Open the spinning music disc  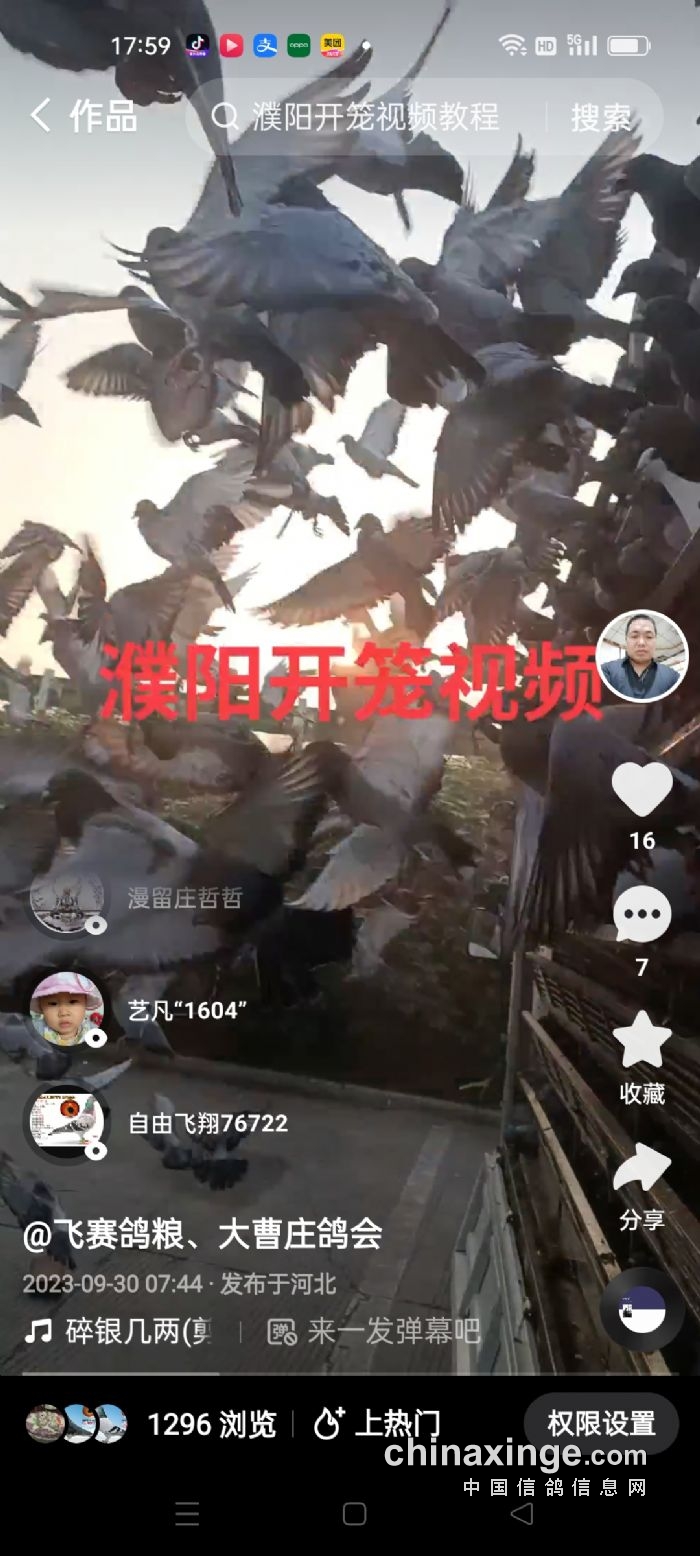[x=641, y=1311]
